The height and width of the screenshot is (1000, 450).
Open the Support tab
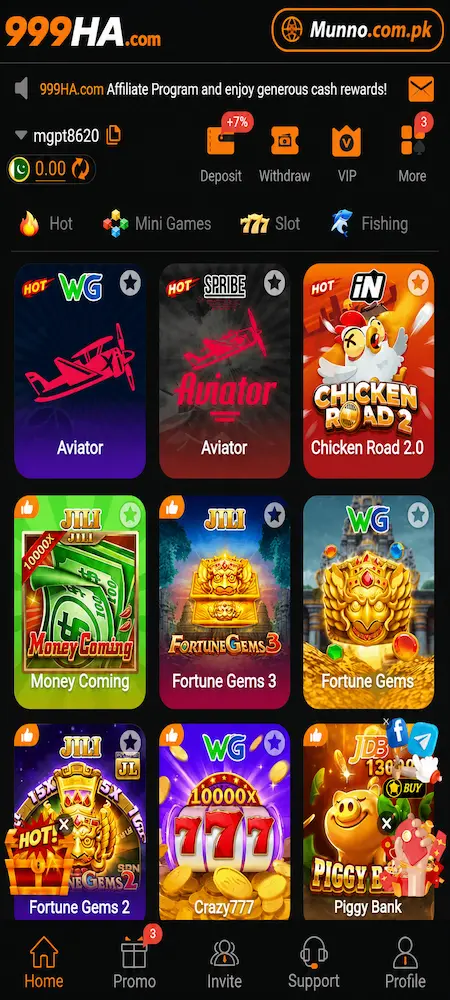(x=314, y=962)
